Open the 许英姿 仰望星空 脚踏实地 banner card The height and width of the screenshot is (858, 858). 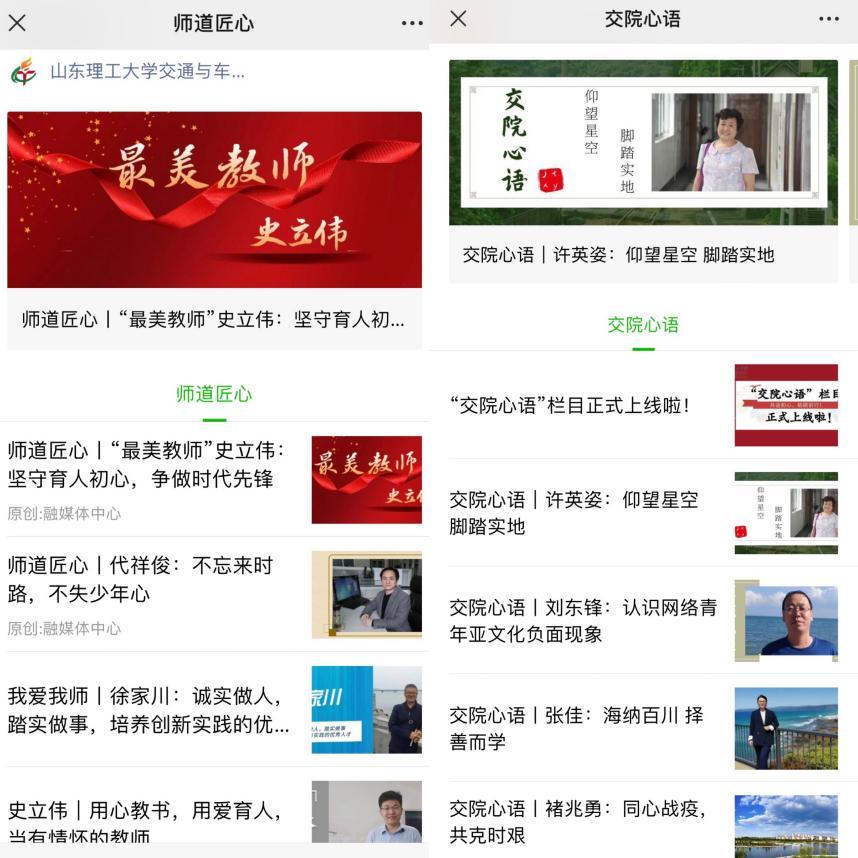(643, 170)
